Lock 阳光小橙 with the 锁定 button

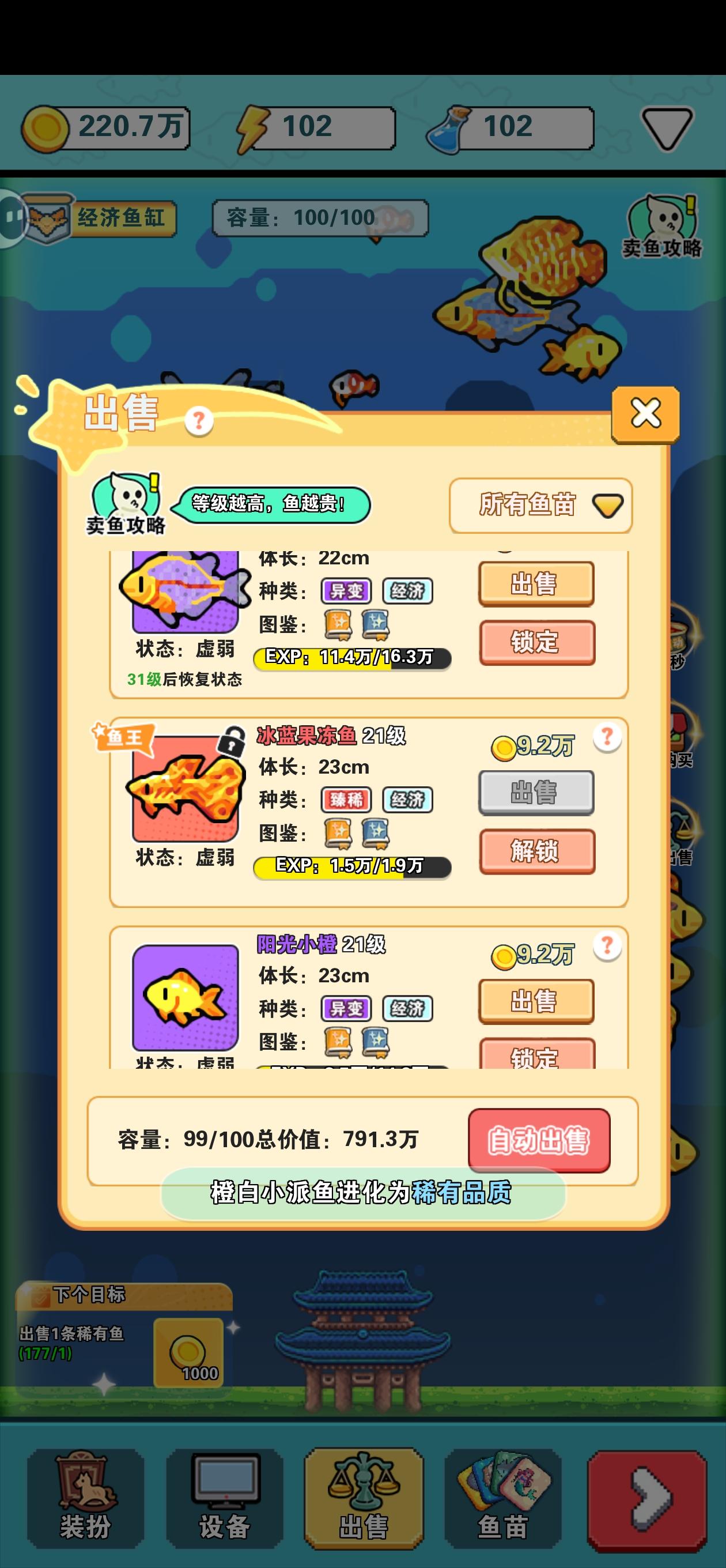[535, 1059]
